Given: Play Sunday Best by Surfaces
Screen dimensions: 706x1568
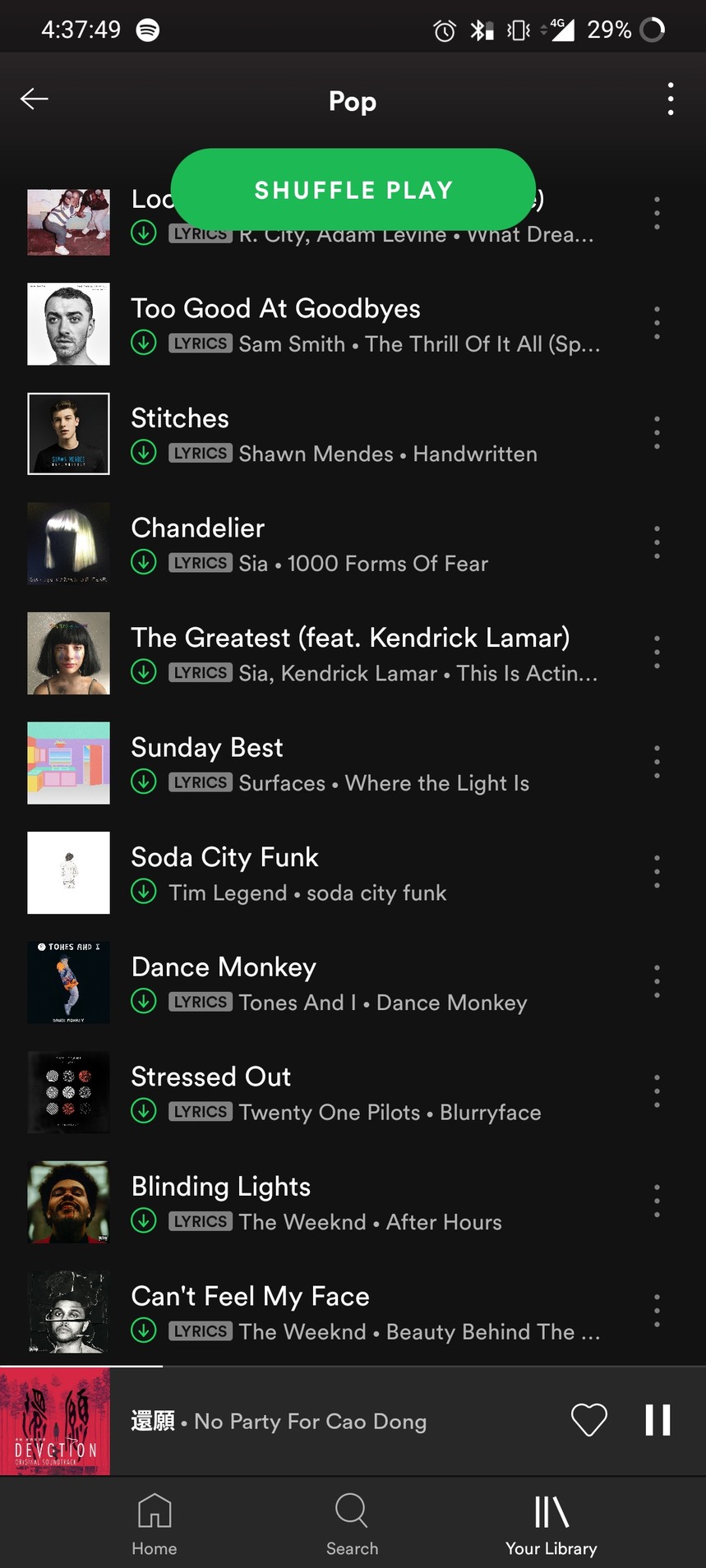Looking at the screenshot, I should coord(329,763).
